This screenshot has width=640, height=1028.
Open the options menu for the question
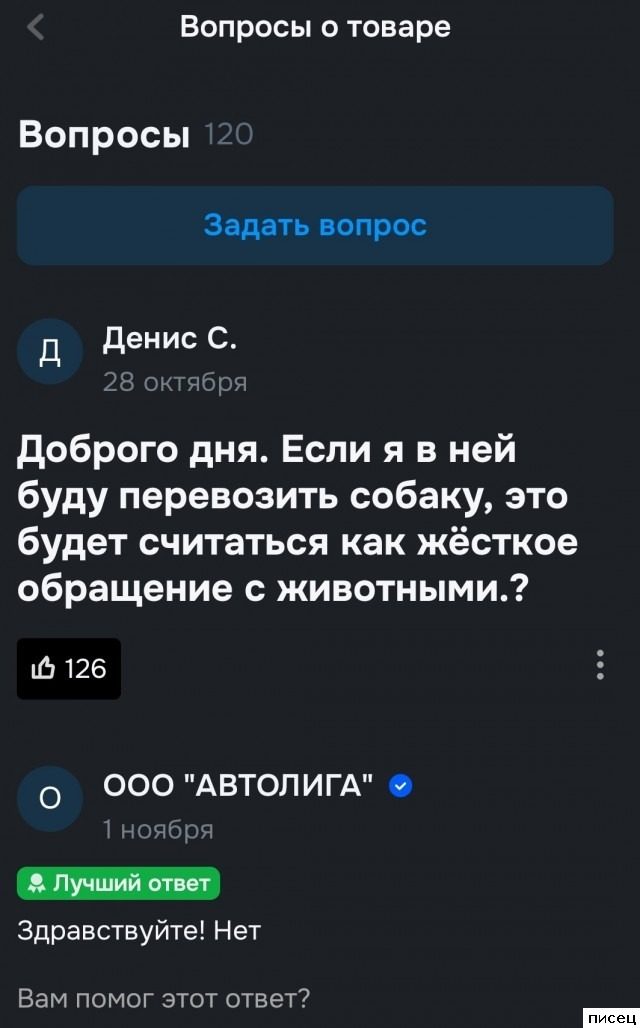(600, 665)
